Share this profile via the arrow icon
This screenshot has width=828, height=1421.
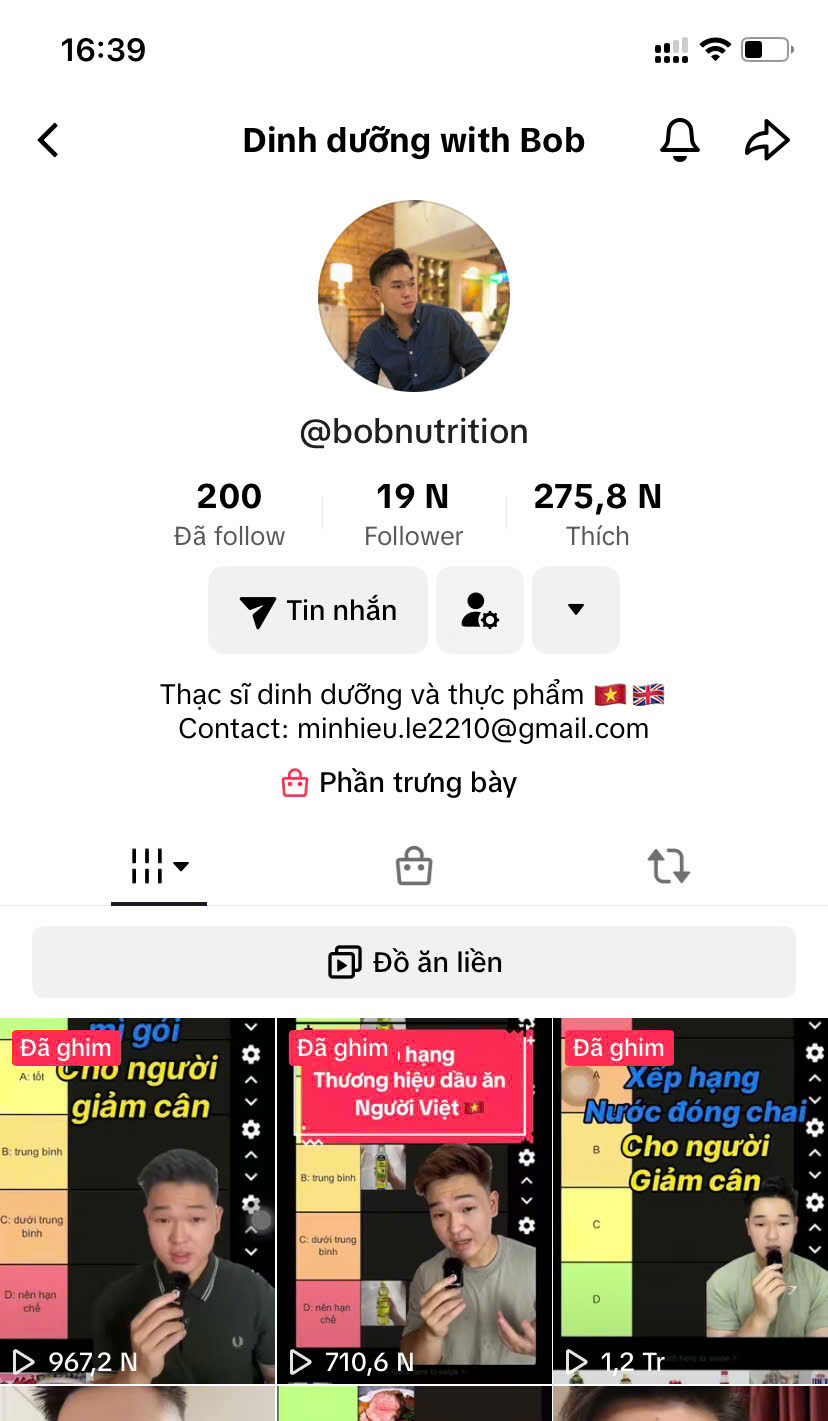click(767, 140)
